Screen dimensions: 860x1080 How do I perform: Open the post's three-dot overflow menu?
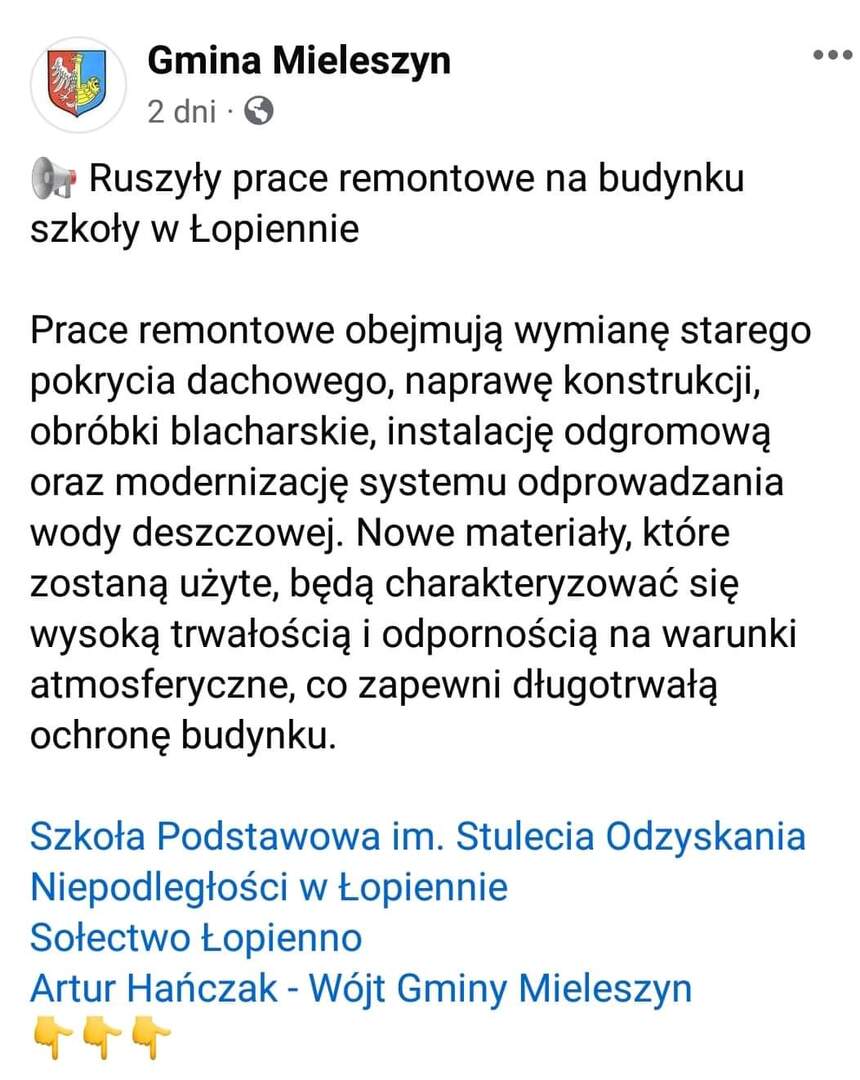point(831,56)
